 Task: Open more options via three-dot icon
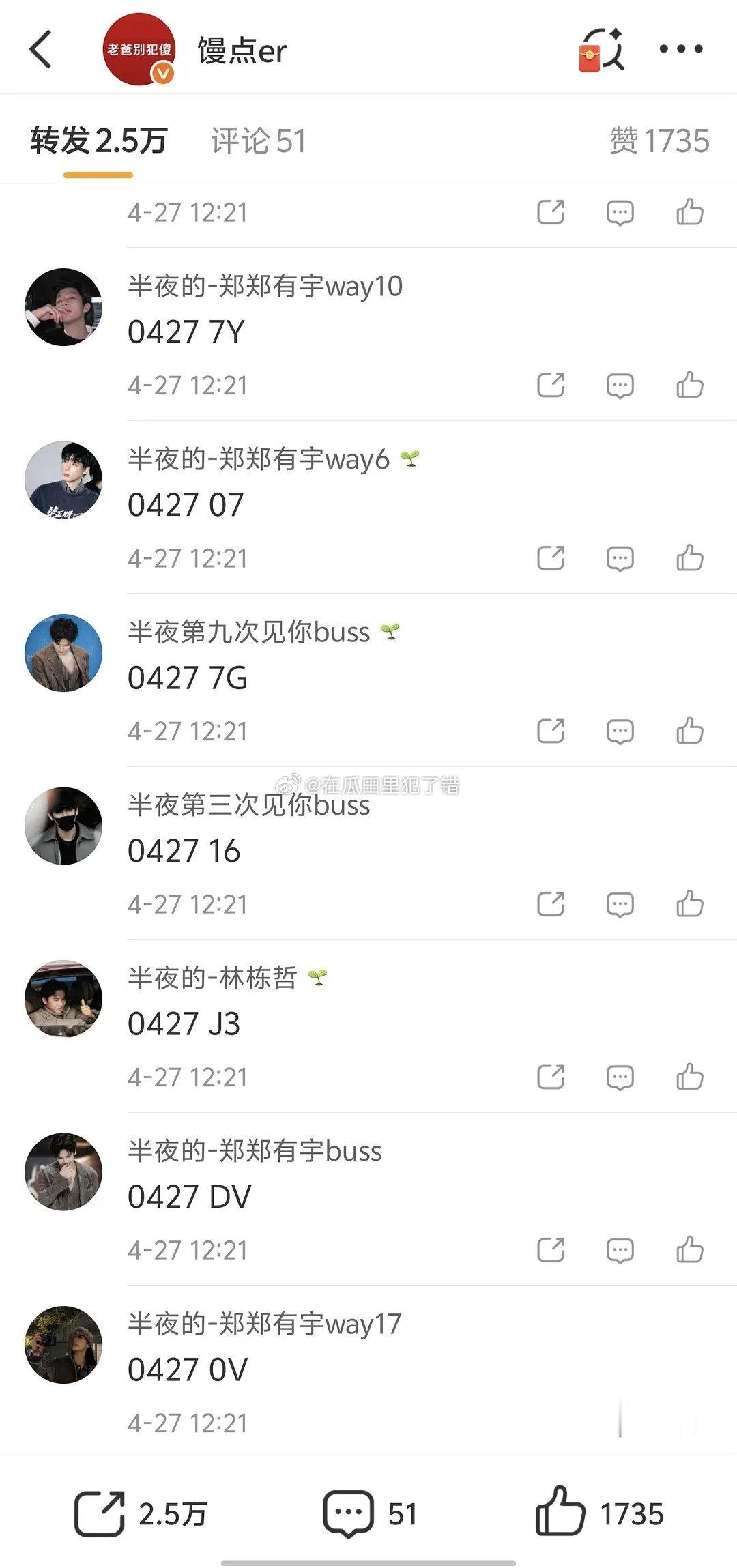click(x=682, y=49)
